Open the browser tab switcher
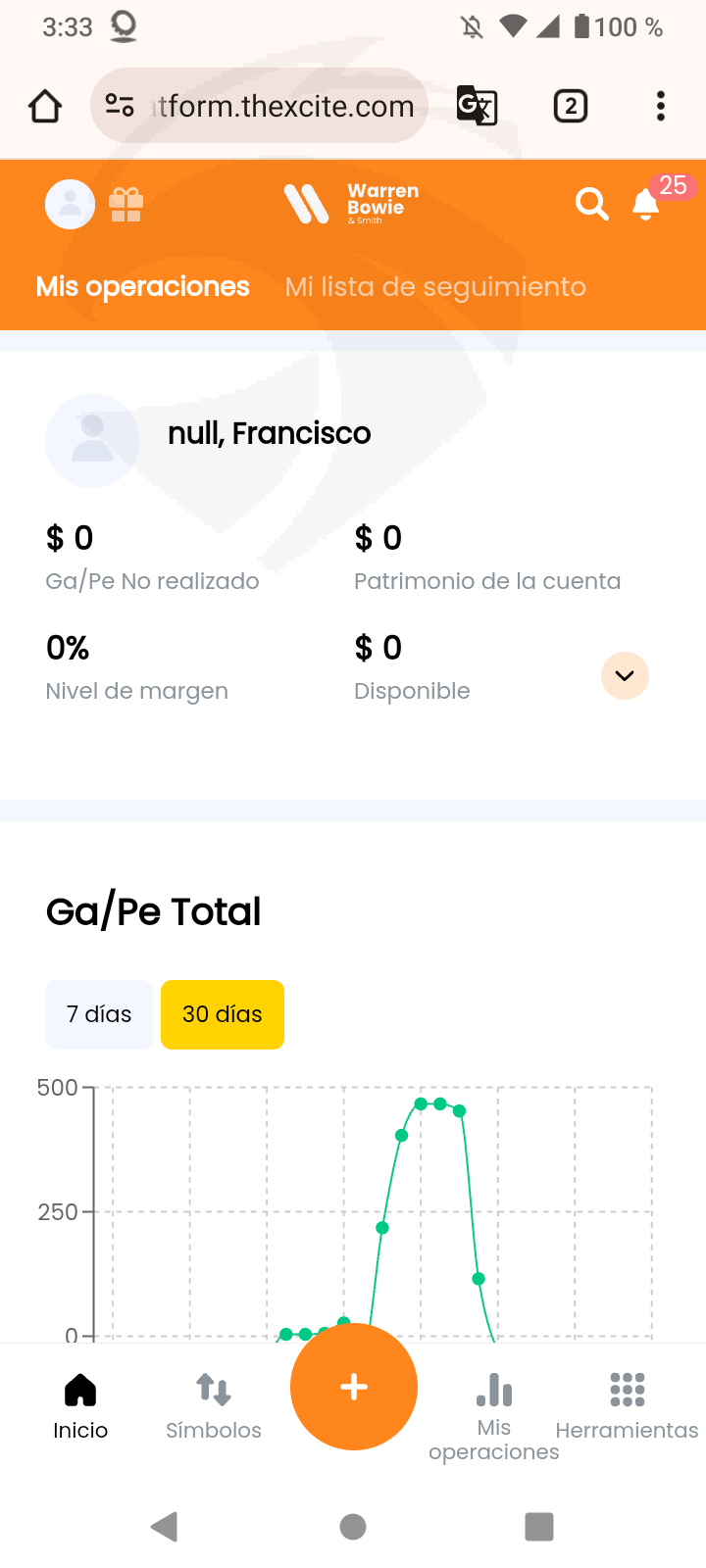 571,106
